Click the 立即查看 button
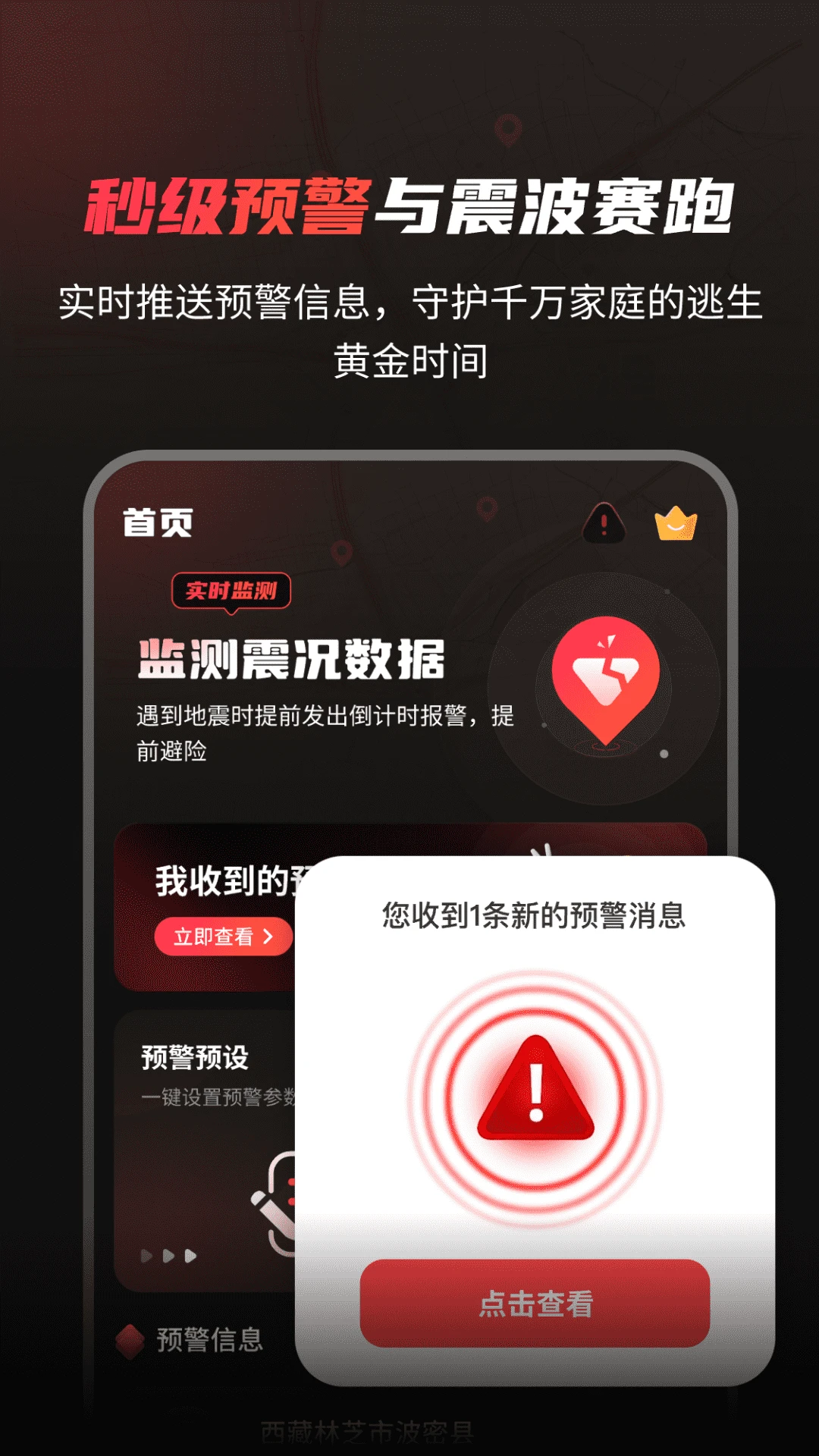 222,938
